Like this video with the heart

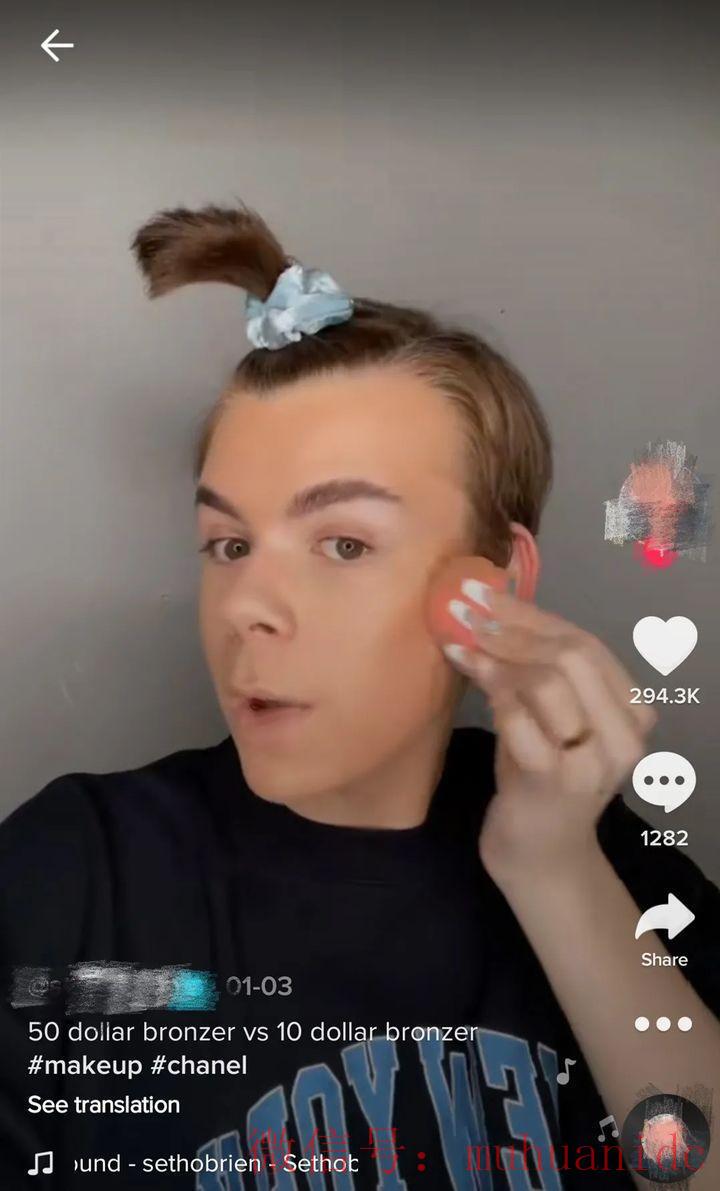[x=664, y=645]
